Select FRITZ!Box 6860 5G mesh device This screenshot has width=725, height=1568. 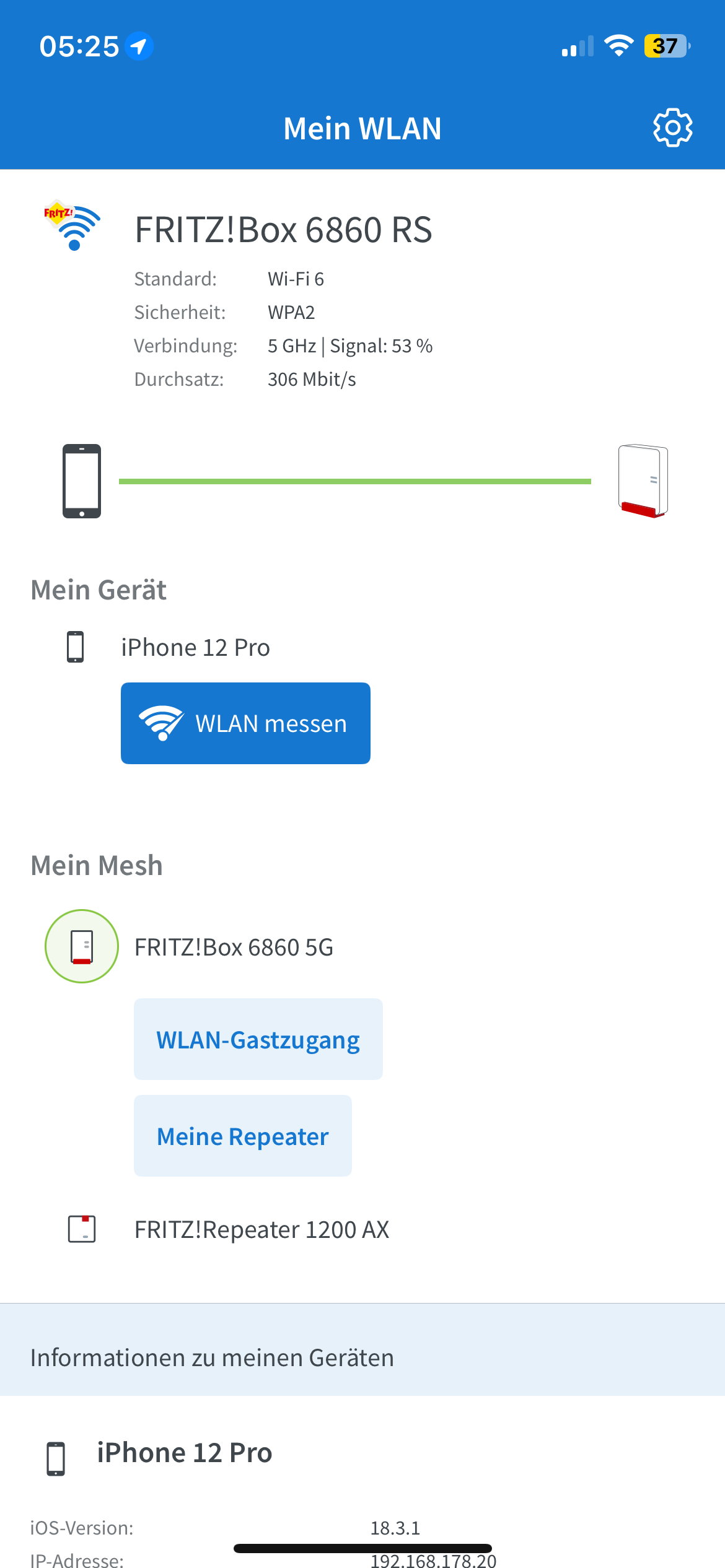[x=233, y=947]
